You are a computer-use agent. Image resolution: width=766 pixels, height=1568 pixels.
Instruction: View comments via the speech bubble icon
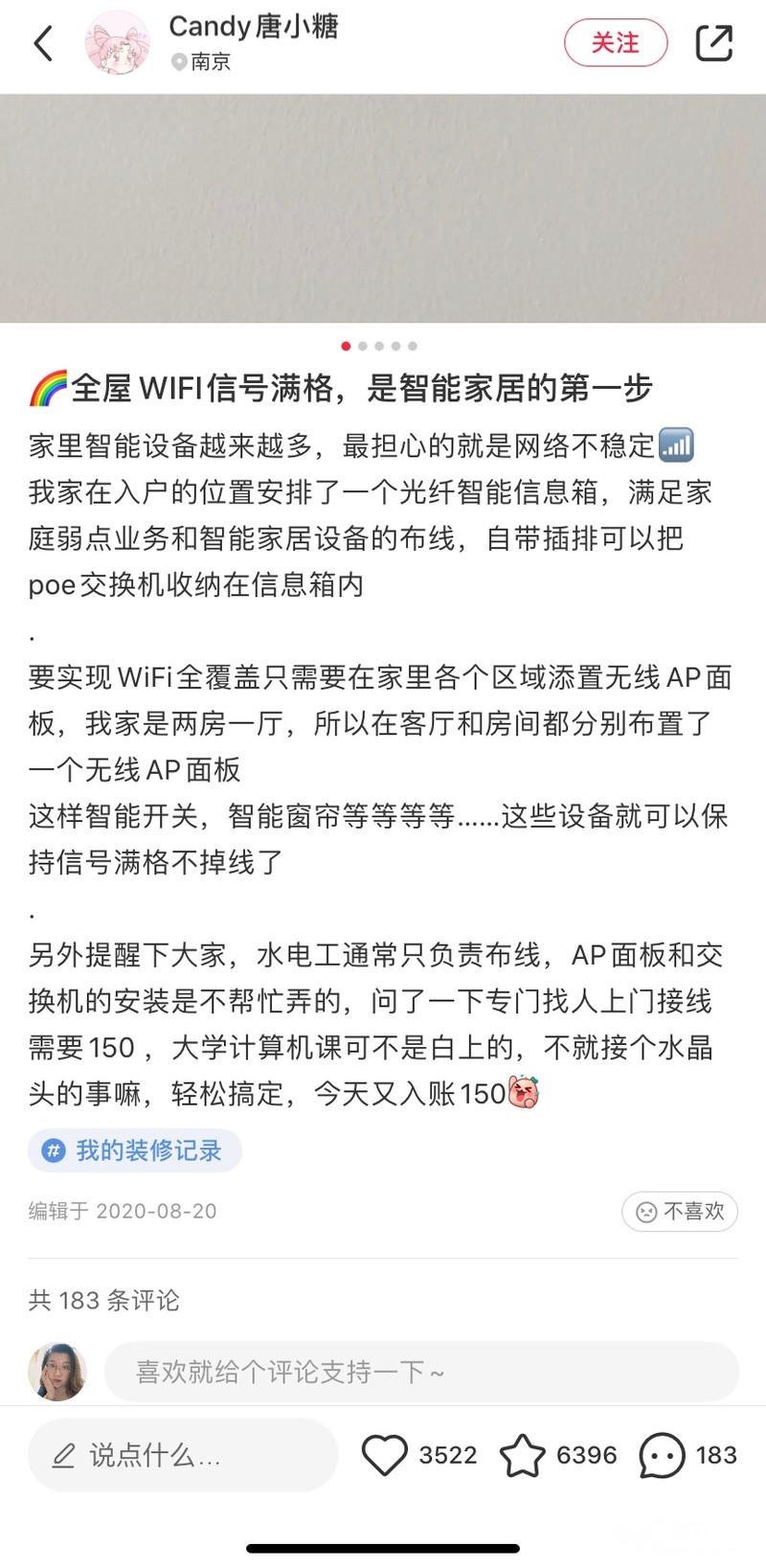click(x=661, y=1455)
